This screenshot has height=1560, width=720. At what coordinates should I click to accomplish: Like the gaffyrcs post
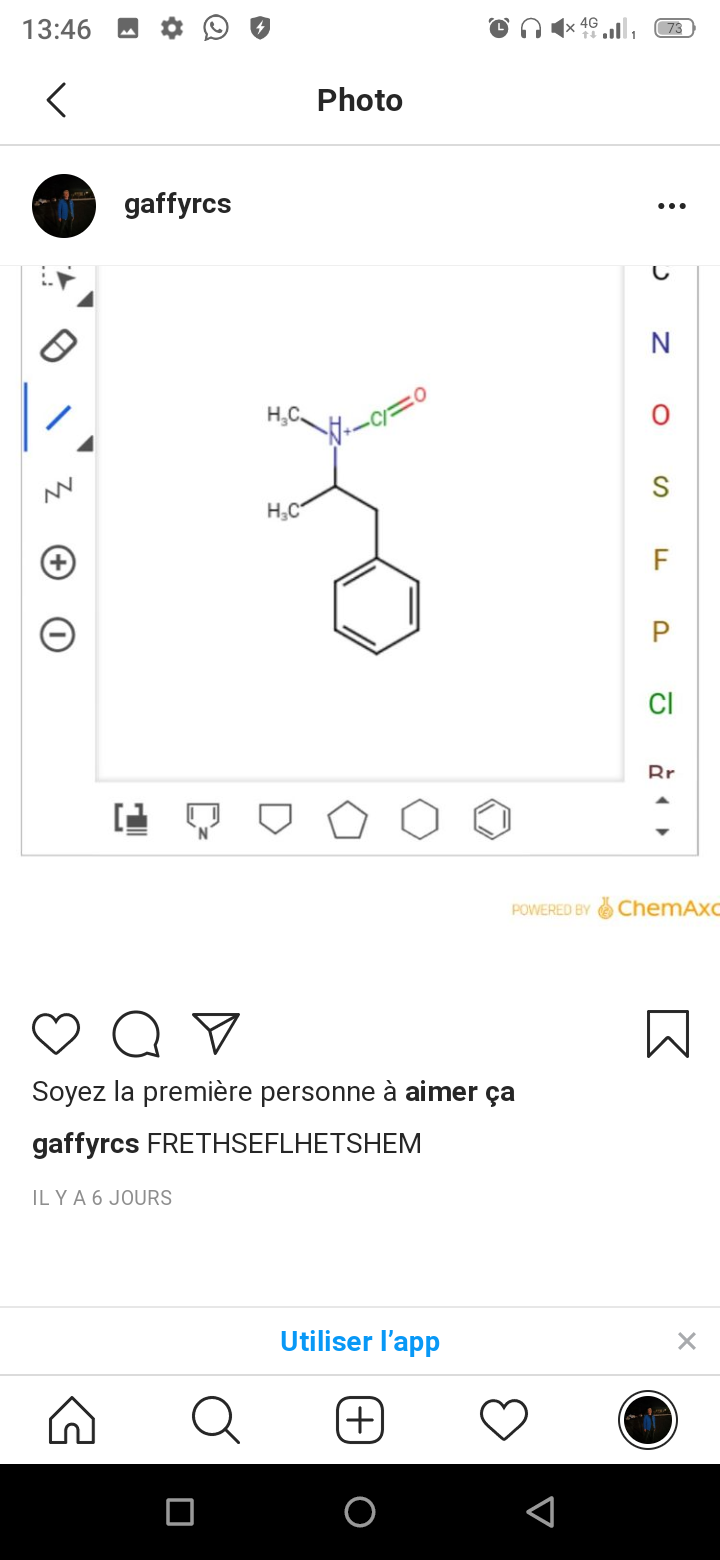click(56, 1033)
